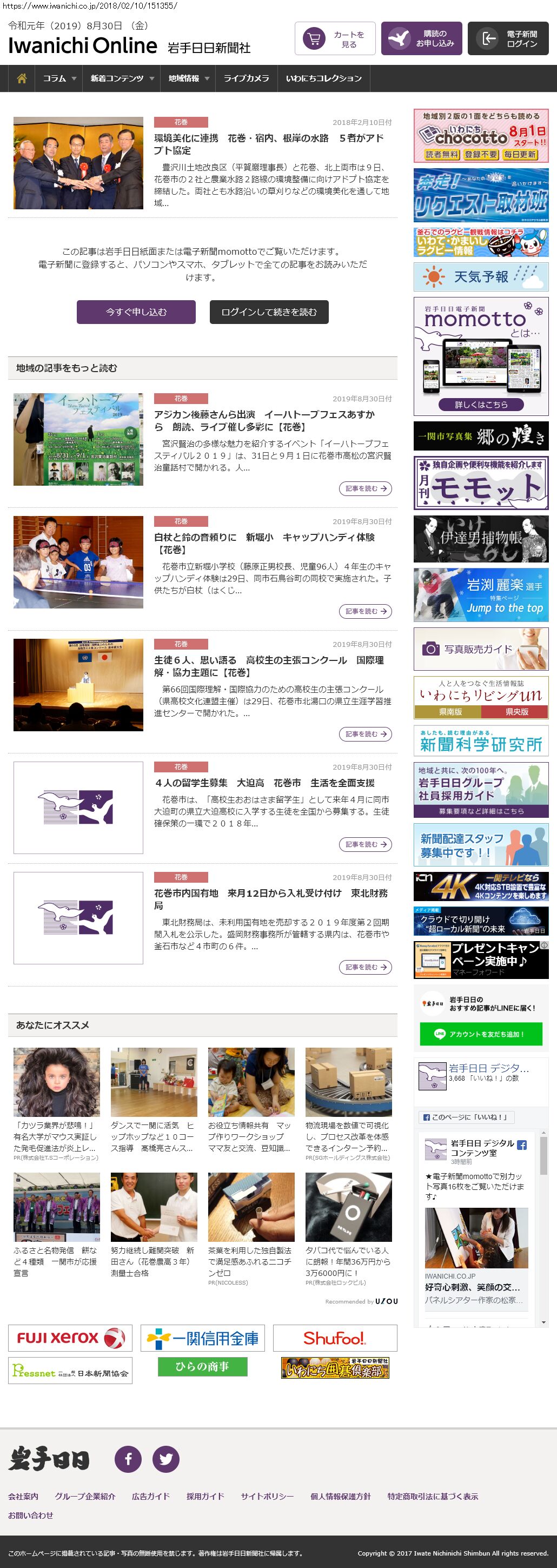557x1568 pixels.
Task: Open 会社案内 footer link
Action: (23, 1496)
